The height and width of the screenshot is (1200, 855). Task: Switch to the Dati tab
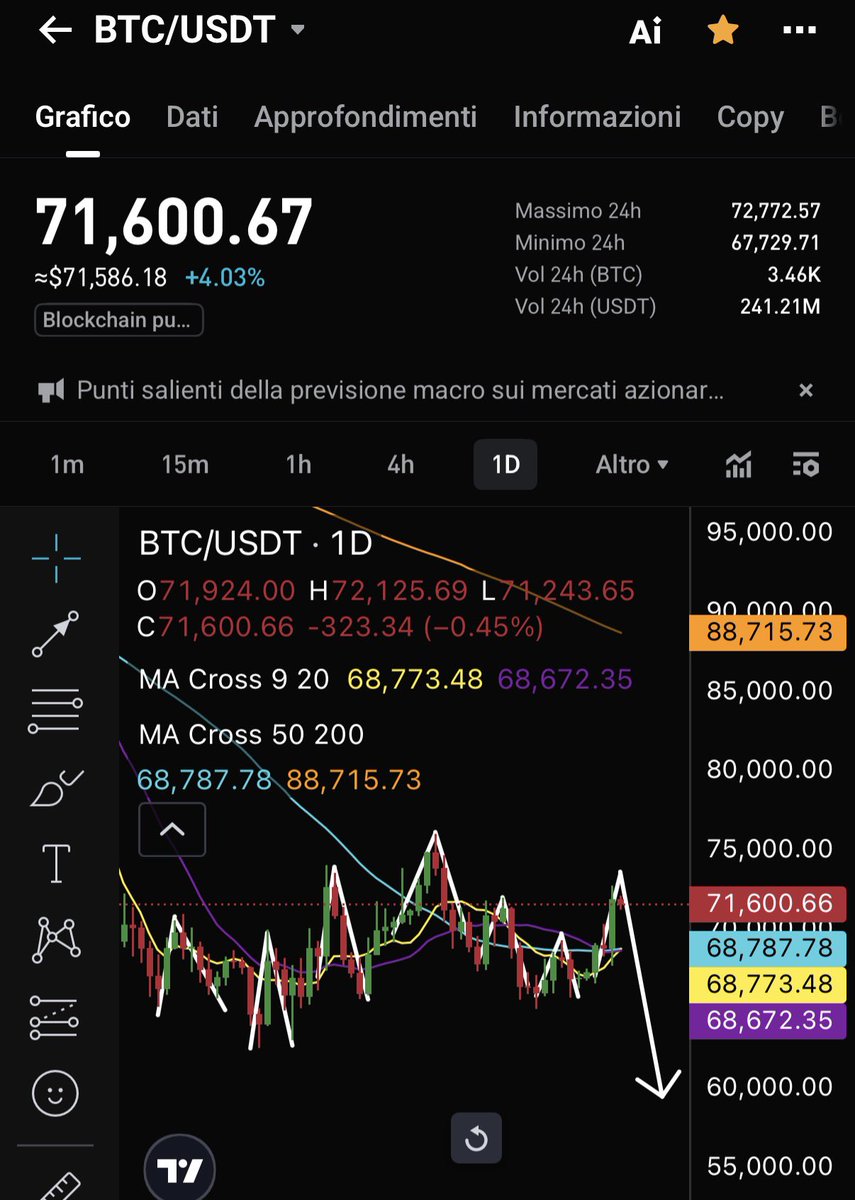(192, 117)
